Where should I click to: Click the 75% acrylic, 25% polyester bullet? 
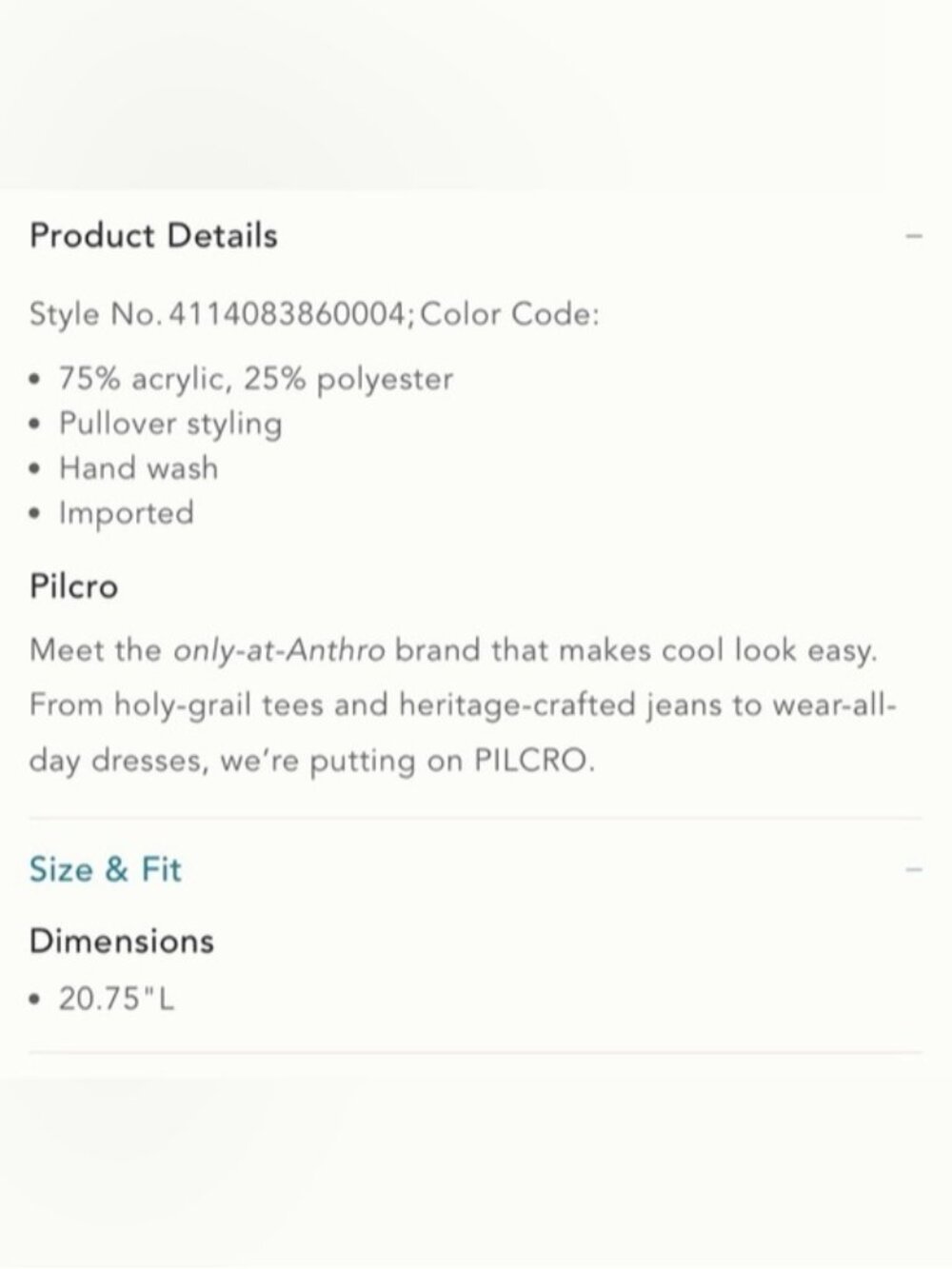pos(256,378)
